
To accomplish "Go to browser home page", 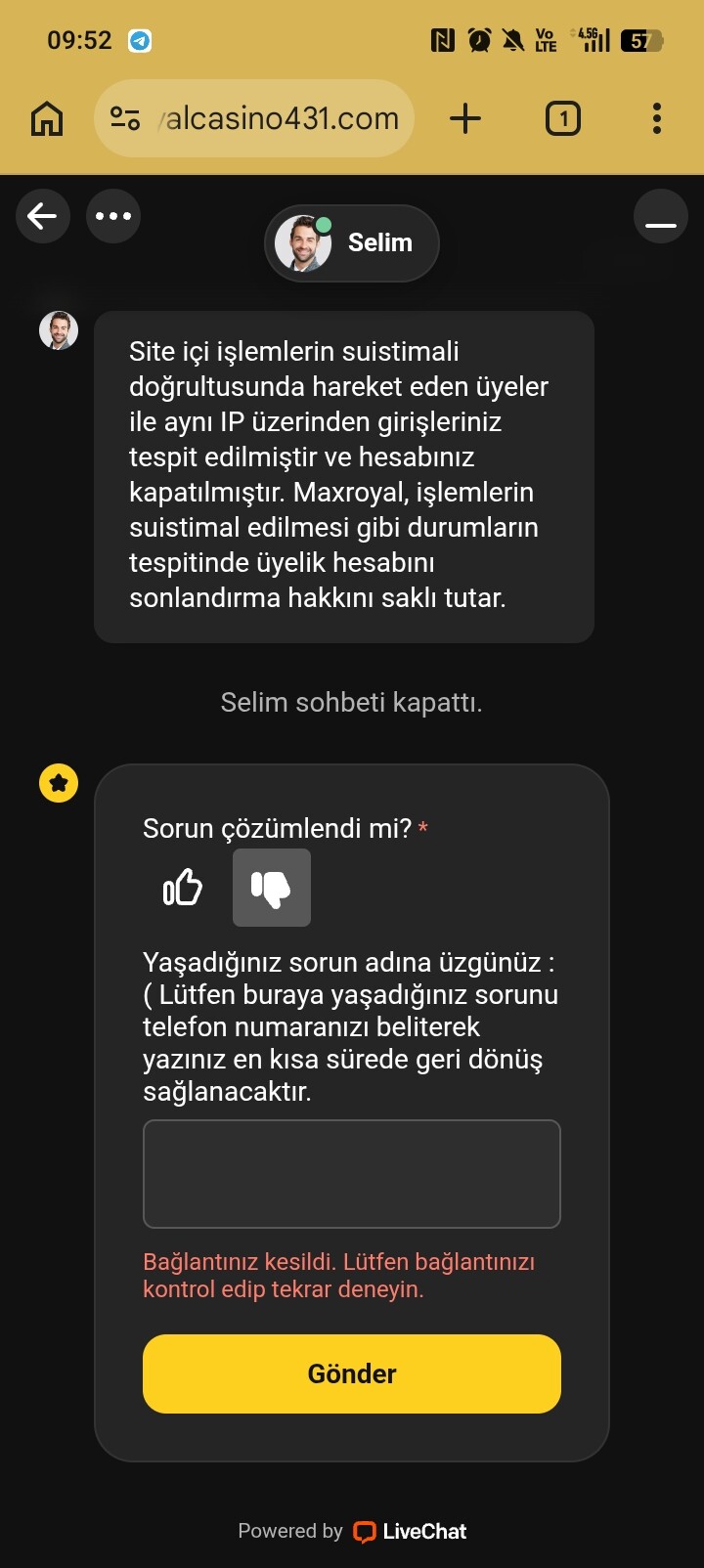I will 47,119.
